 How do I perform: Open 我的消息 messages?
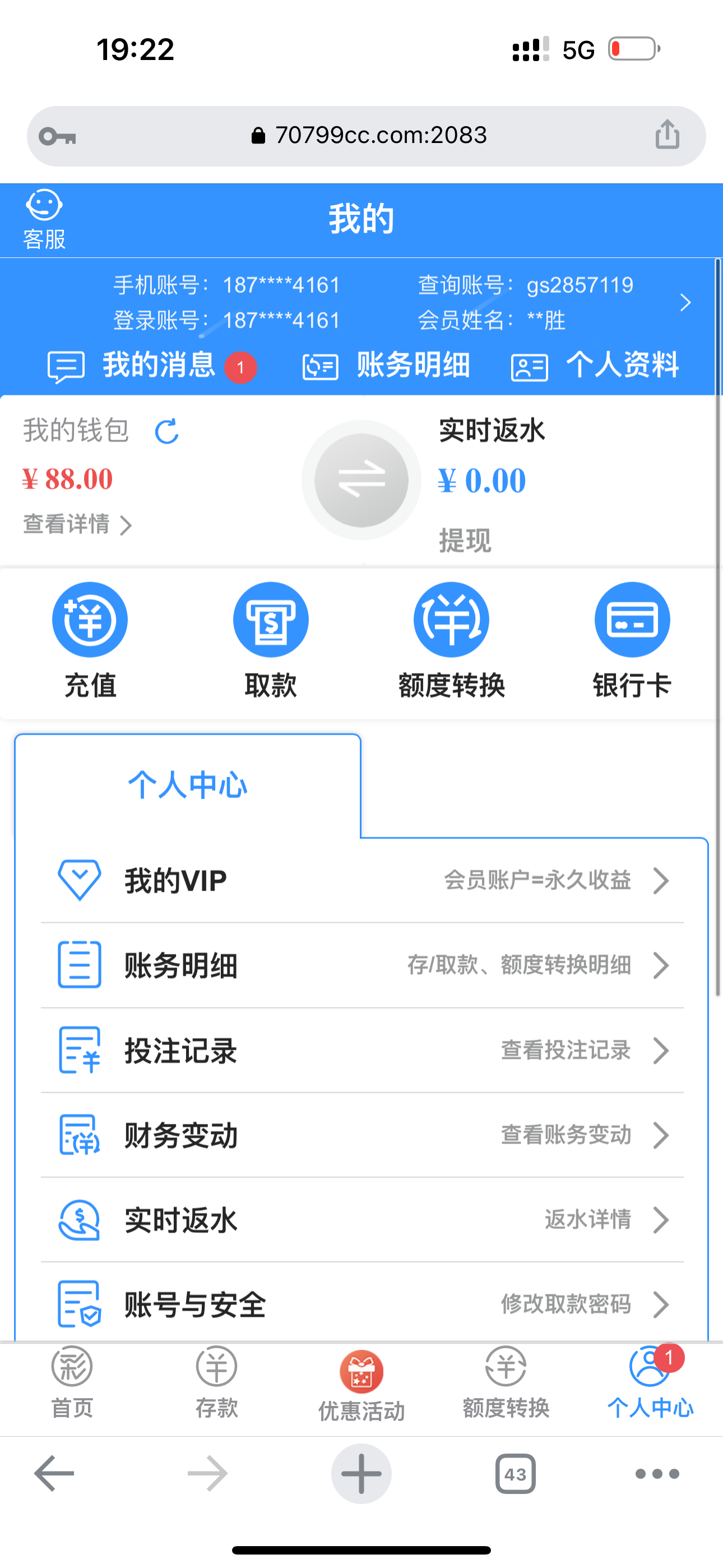[152, 366]
